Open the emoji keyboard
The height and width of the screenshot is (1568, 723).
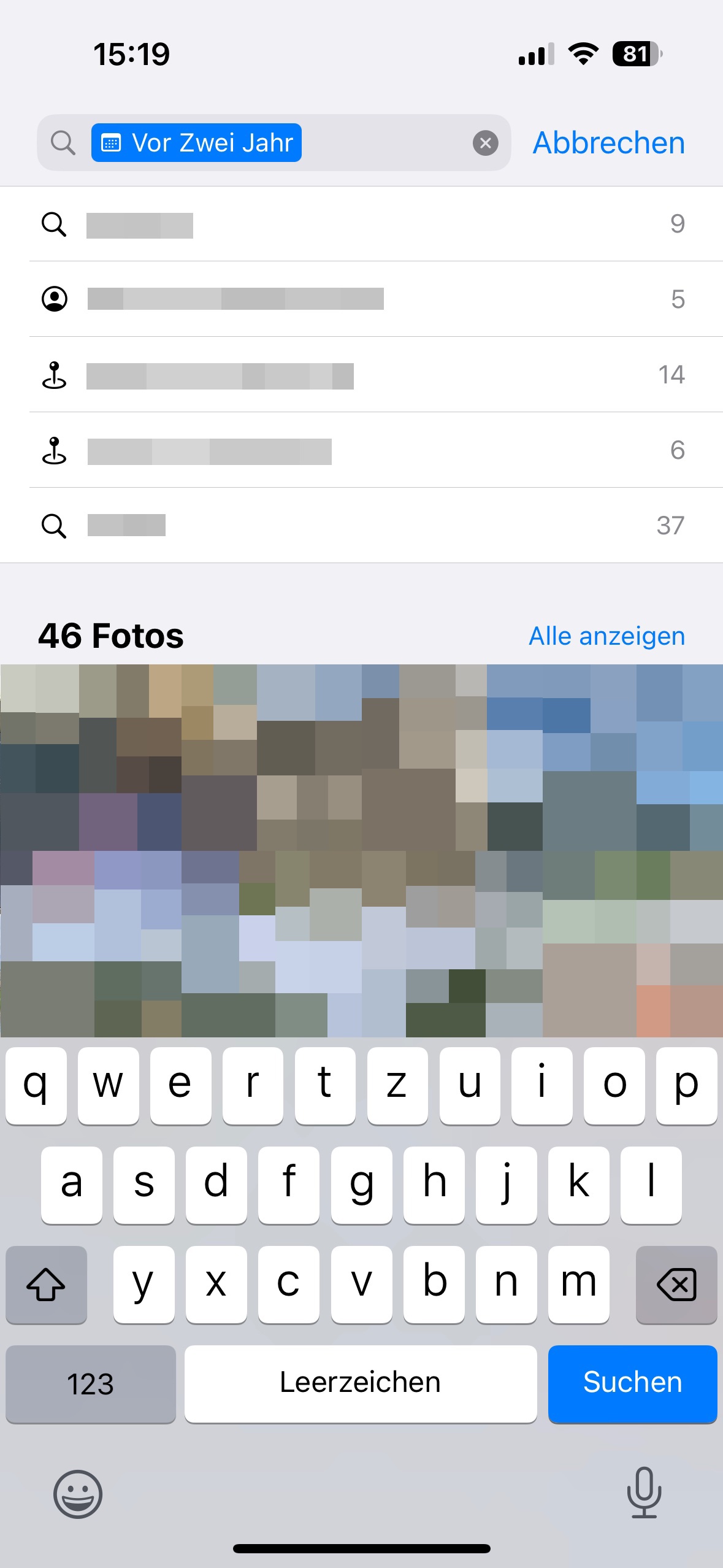[78, 1494]
